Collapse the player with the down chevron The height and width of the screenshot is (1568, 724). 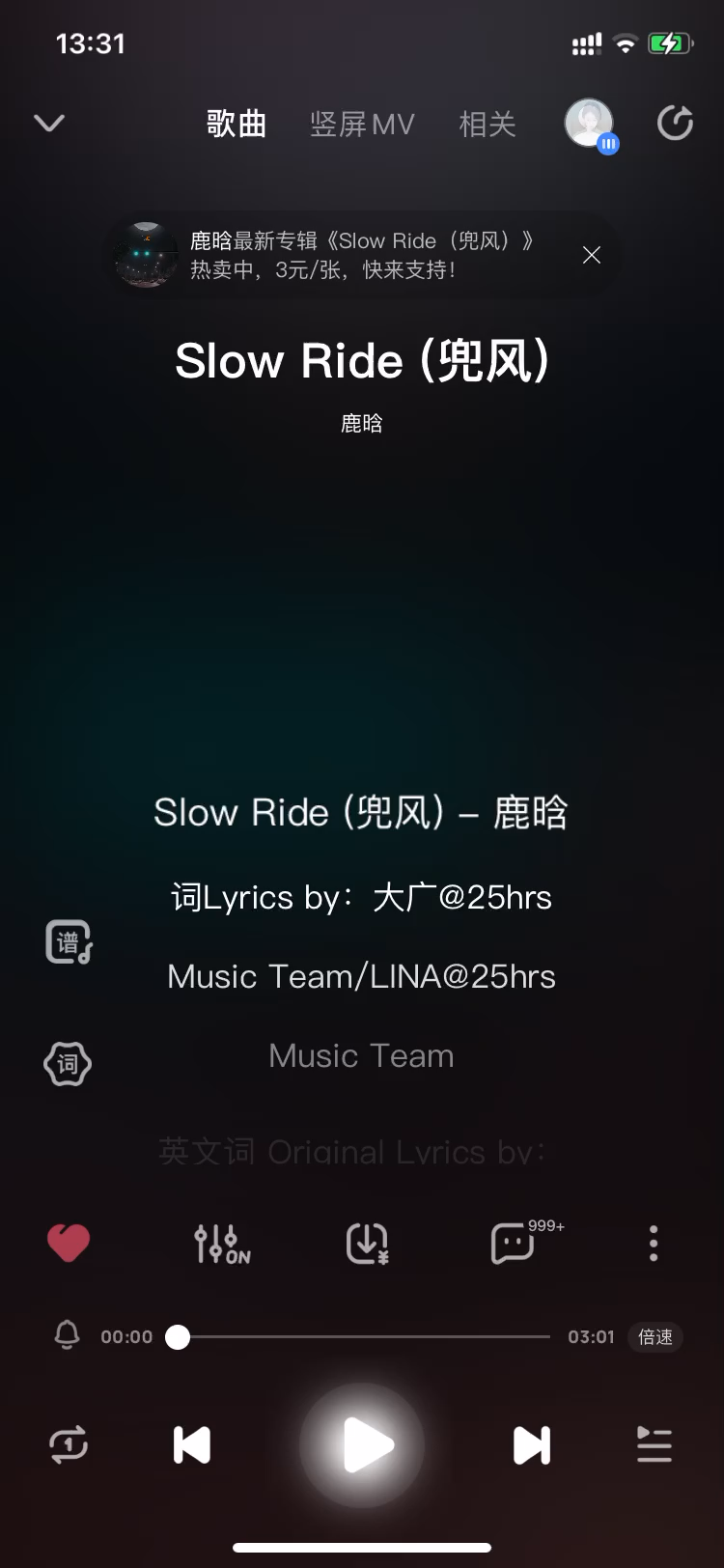[49, 124]
